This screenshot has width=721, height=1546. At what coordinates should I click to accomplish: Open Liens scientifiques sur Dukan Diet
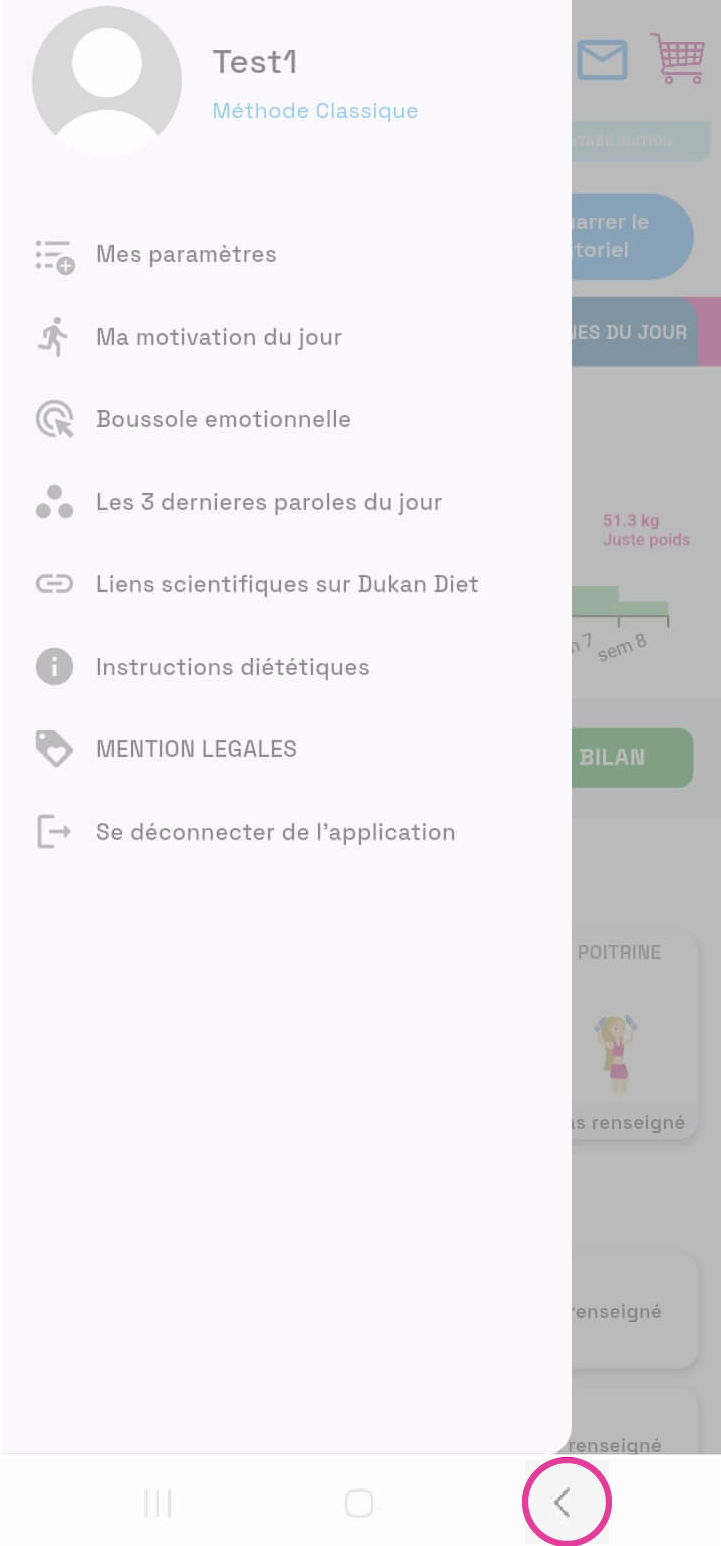[x=287, y=584]
